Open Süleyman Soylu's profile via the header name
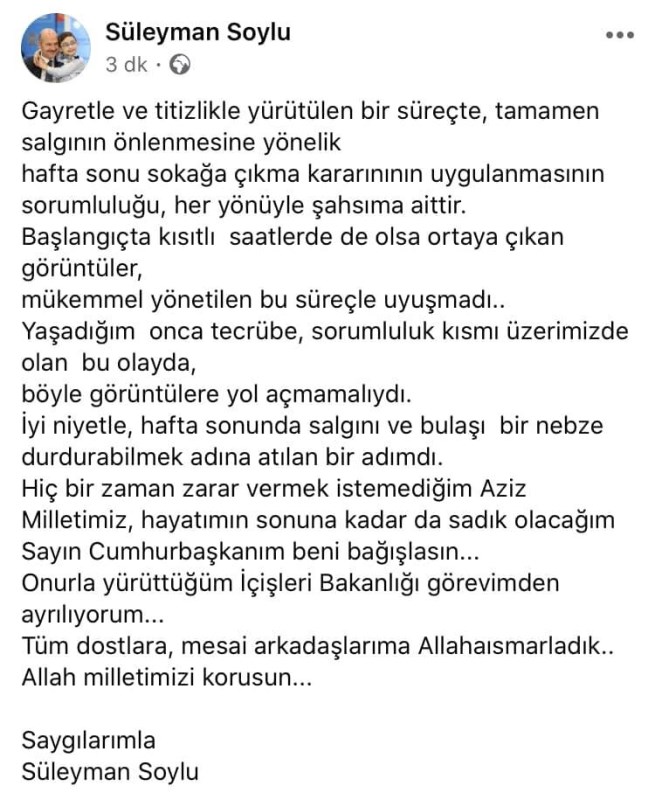This screenshot has height=800, width=655. click(198, 32)
